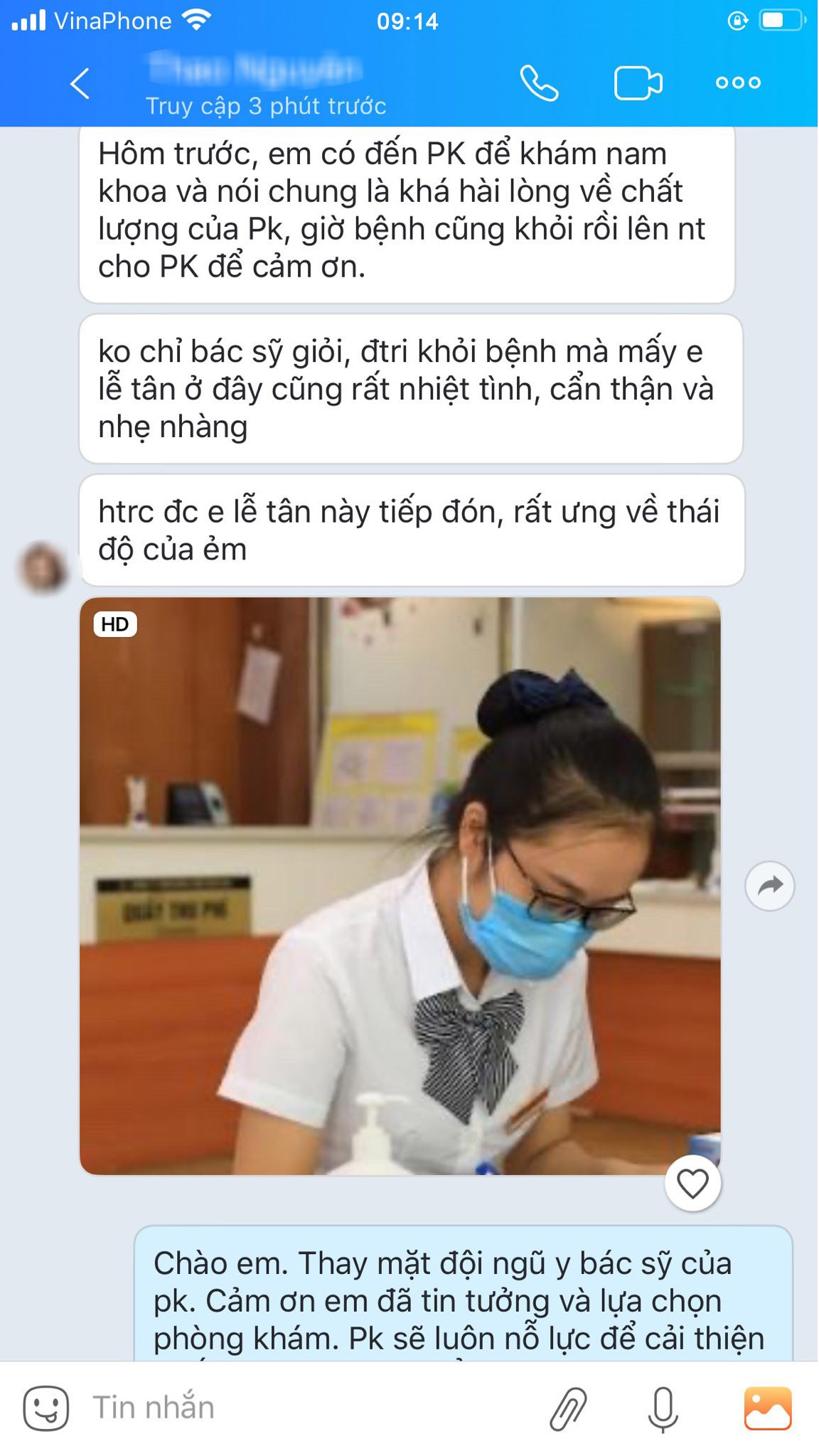Open the shared HD photo

[x=400, y=885]
